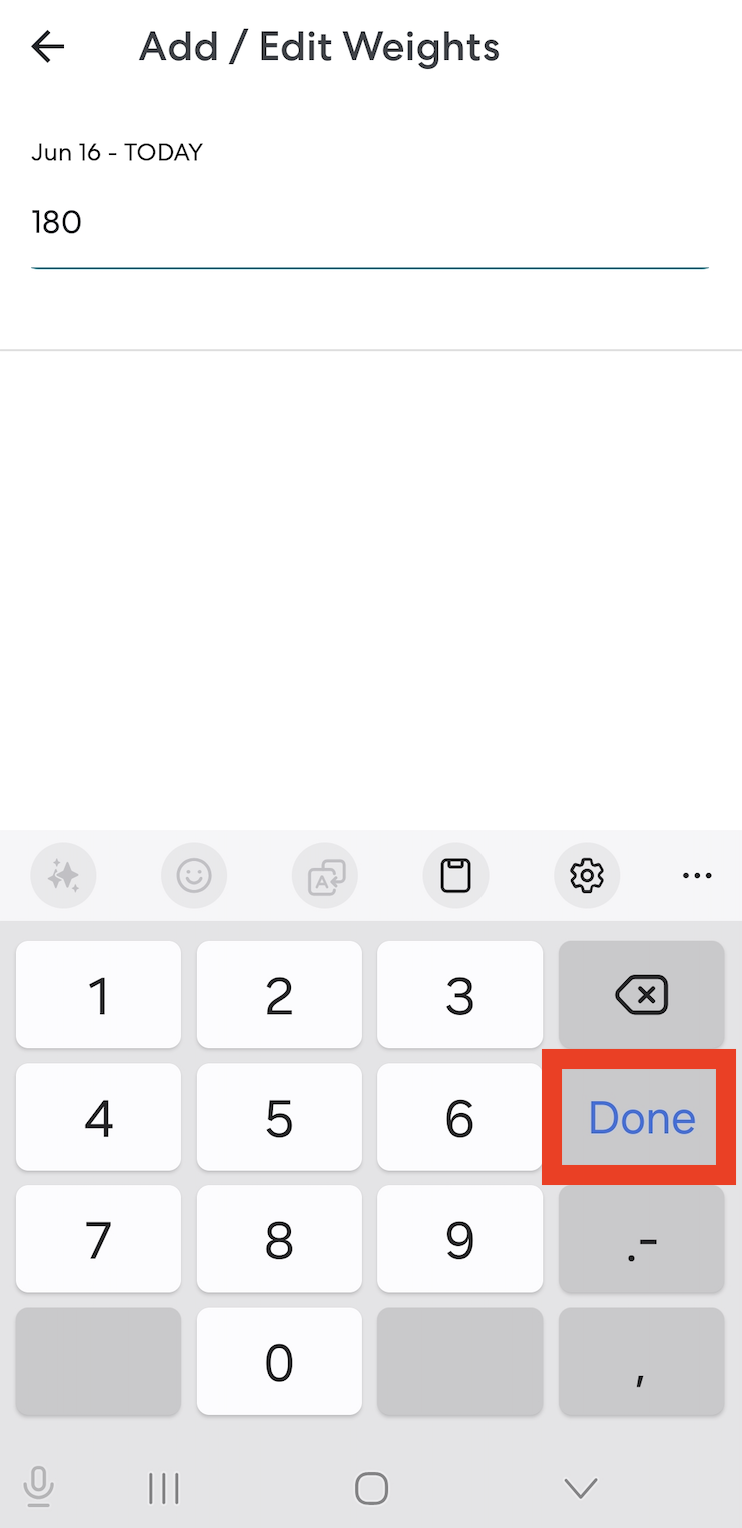This screenshot has height=1528, width=742.
Task: Tap Done on the keyboard
Action: [640, 1117]
